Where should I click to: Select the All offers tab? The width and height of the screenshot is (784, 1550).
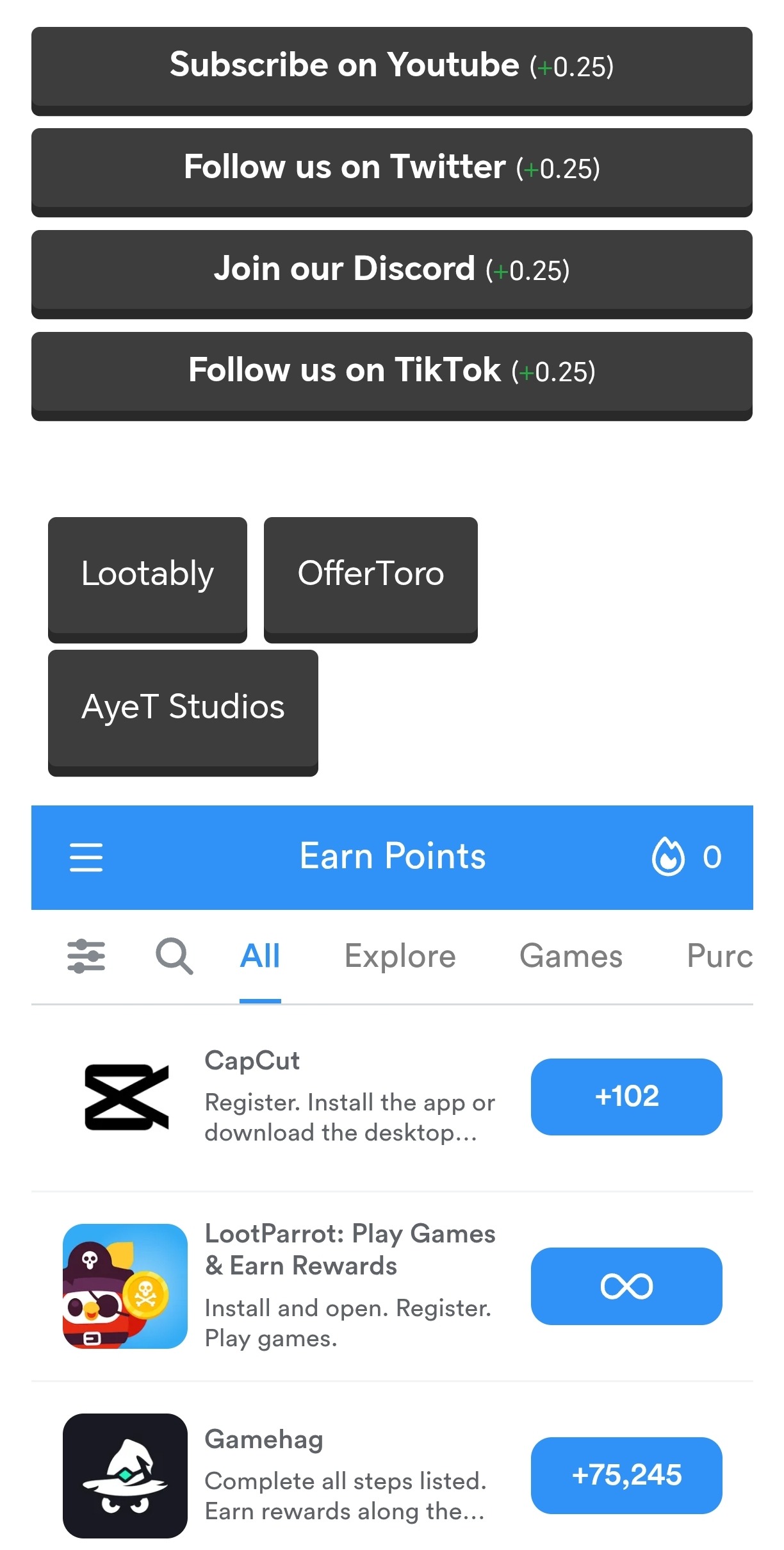(x=259, y=955)
